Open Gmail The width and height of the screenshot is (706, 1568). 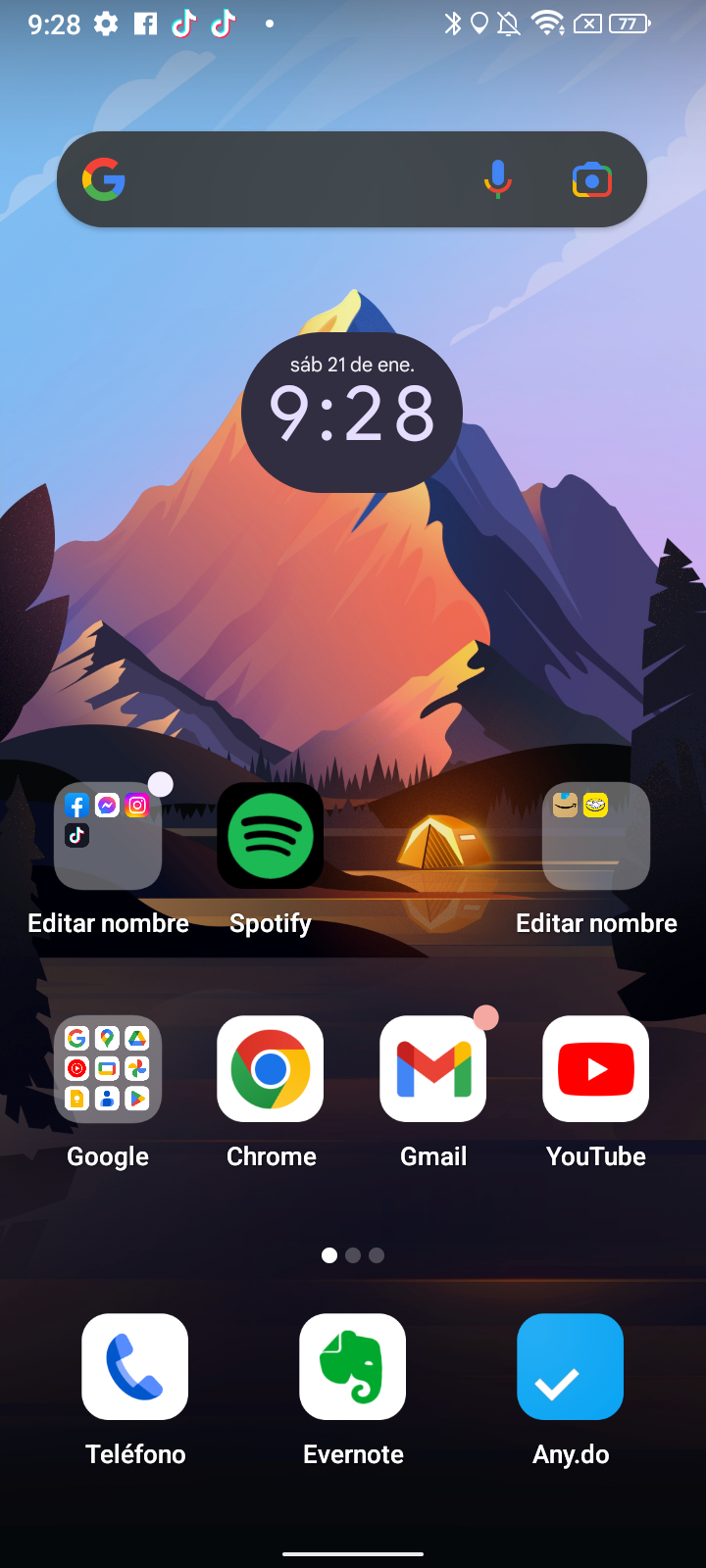coord(432,1069)
